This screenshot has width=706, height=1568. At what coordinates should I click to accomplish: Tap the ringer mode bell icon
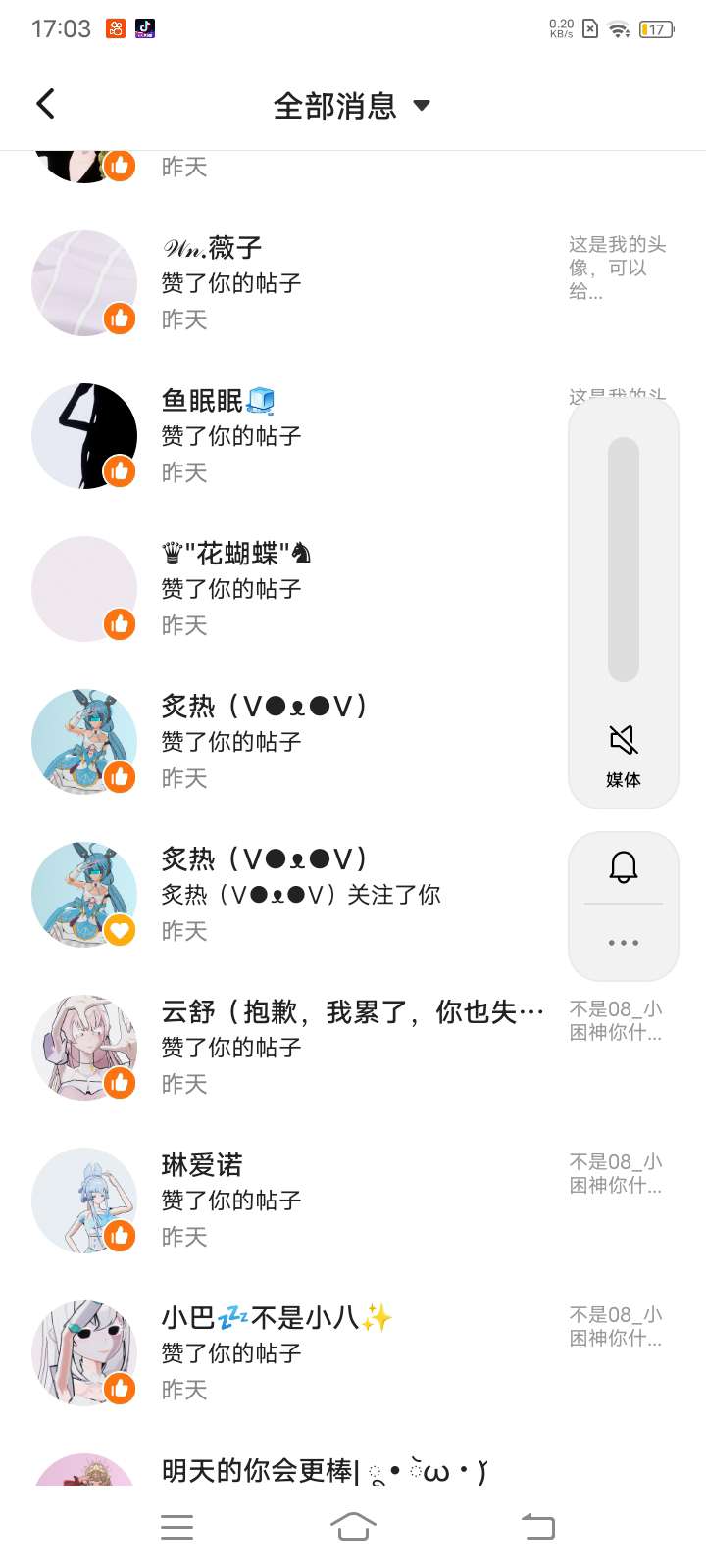[624, 867]
